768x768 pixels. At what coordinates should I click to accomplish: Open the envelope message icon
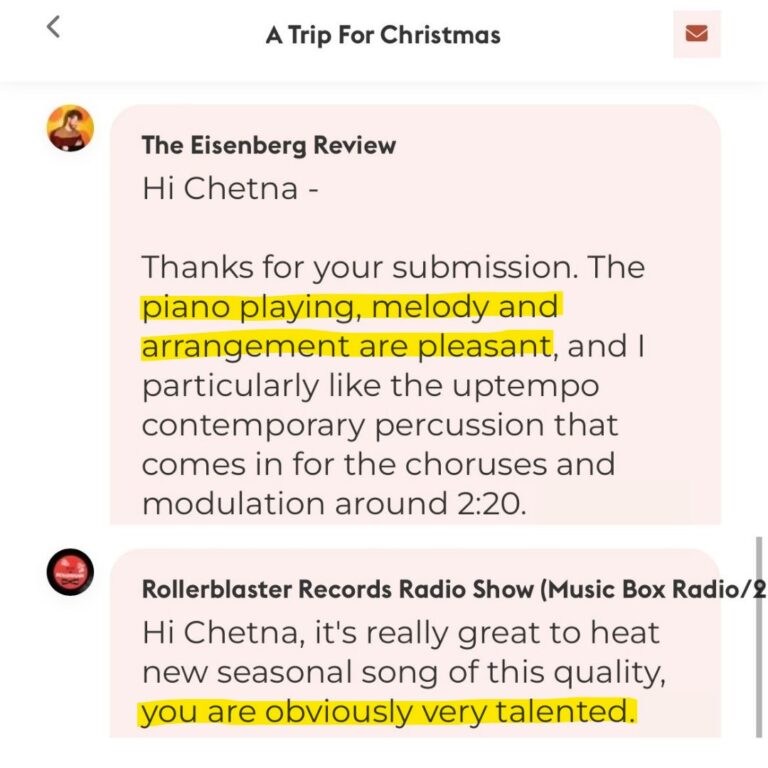(x=697, y=34)
